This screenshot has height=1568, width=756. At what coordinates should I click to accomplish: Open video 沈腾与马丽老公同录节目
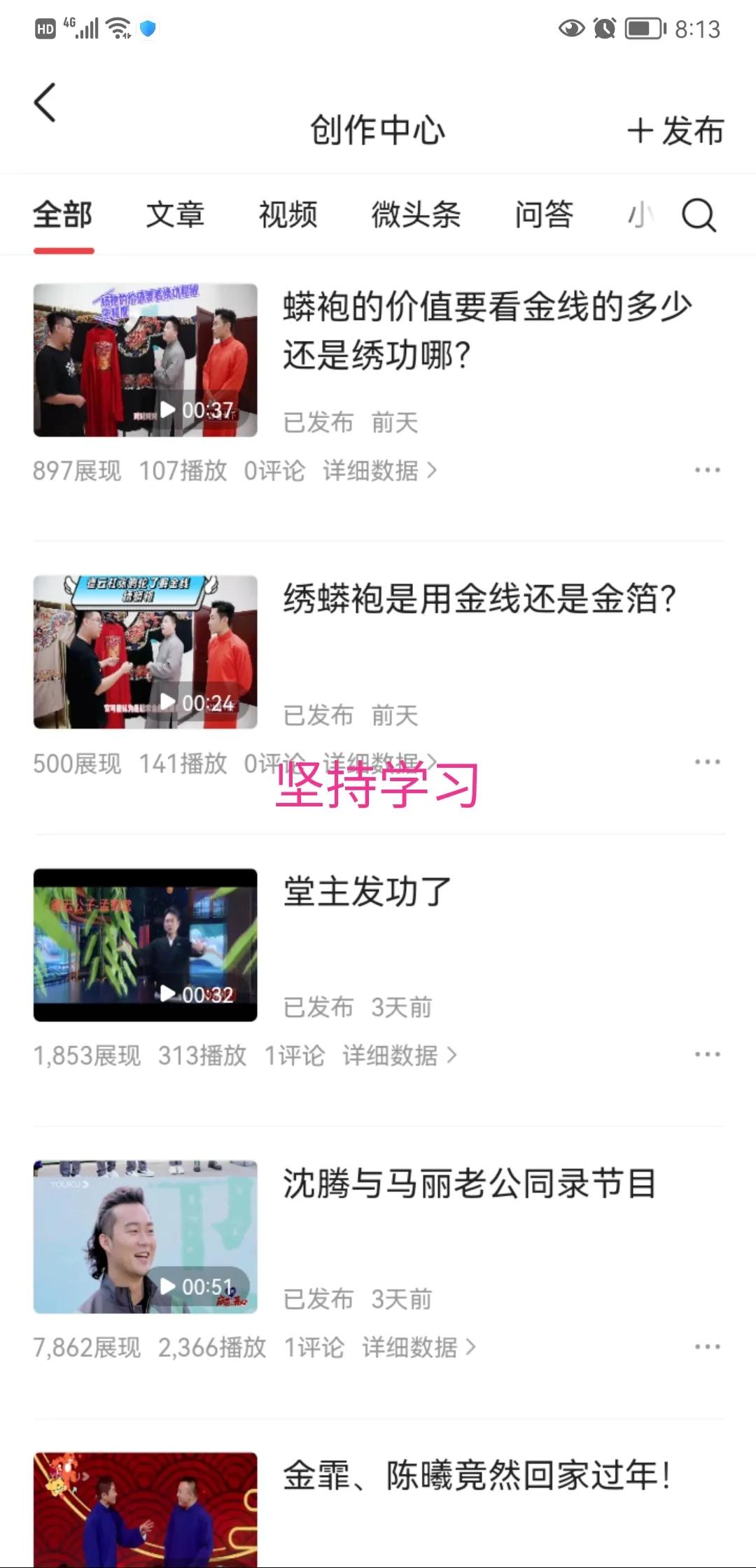coord(469,1184)
